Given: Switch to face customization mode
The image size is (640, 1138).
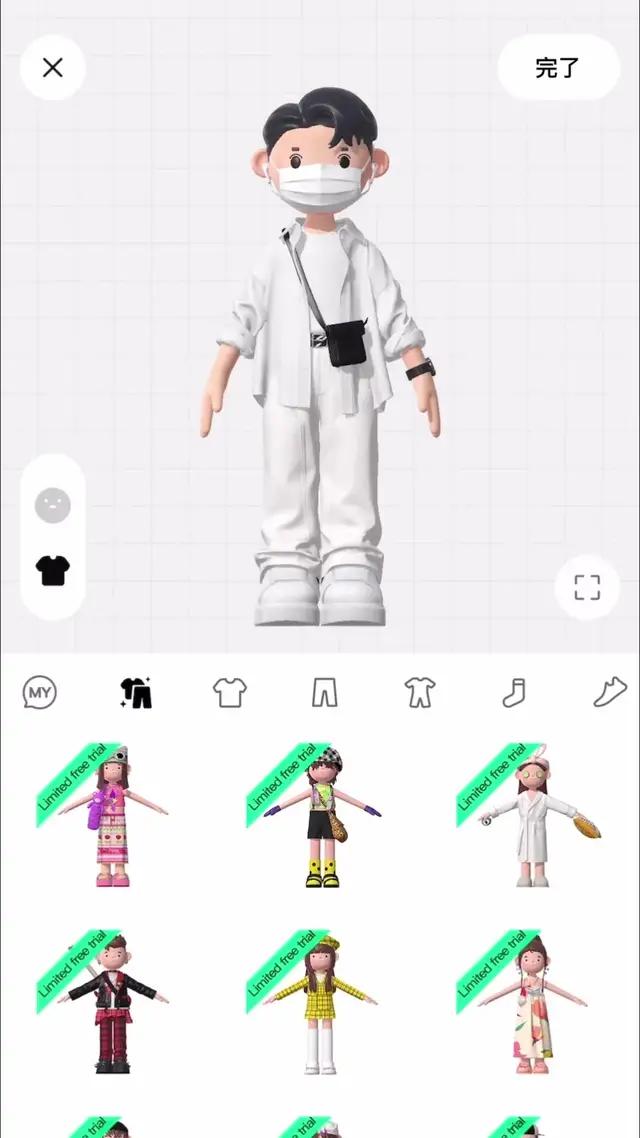Looking at the screenshot, I should [53, 506].
